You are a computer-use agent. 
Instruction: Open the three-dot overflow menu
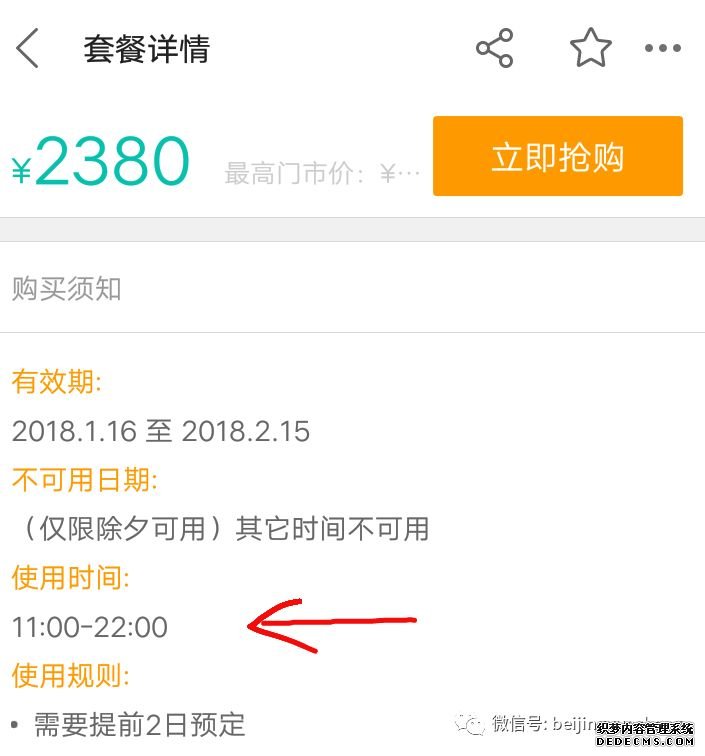[663, 48]
